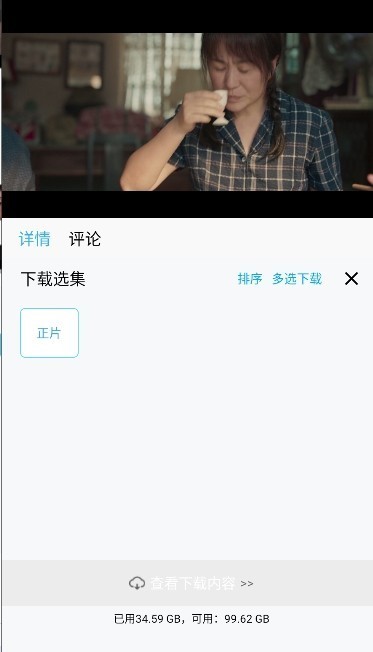Close the 下载选集 panel
Image resolution: width=373 pixels, height=652 pixels.
pyautogui.click(x=351, y=279)
